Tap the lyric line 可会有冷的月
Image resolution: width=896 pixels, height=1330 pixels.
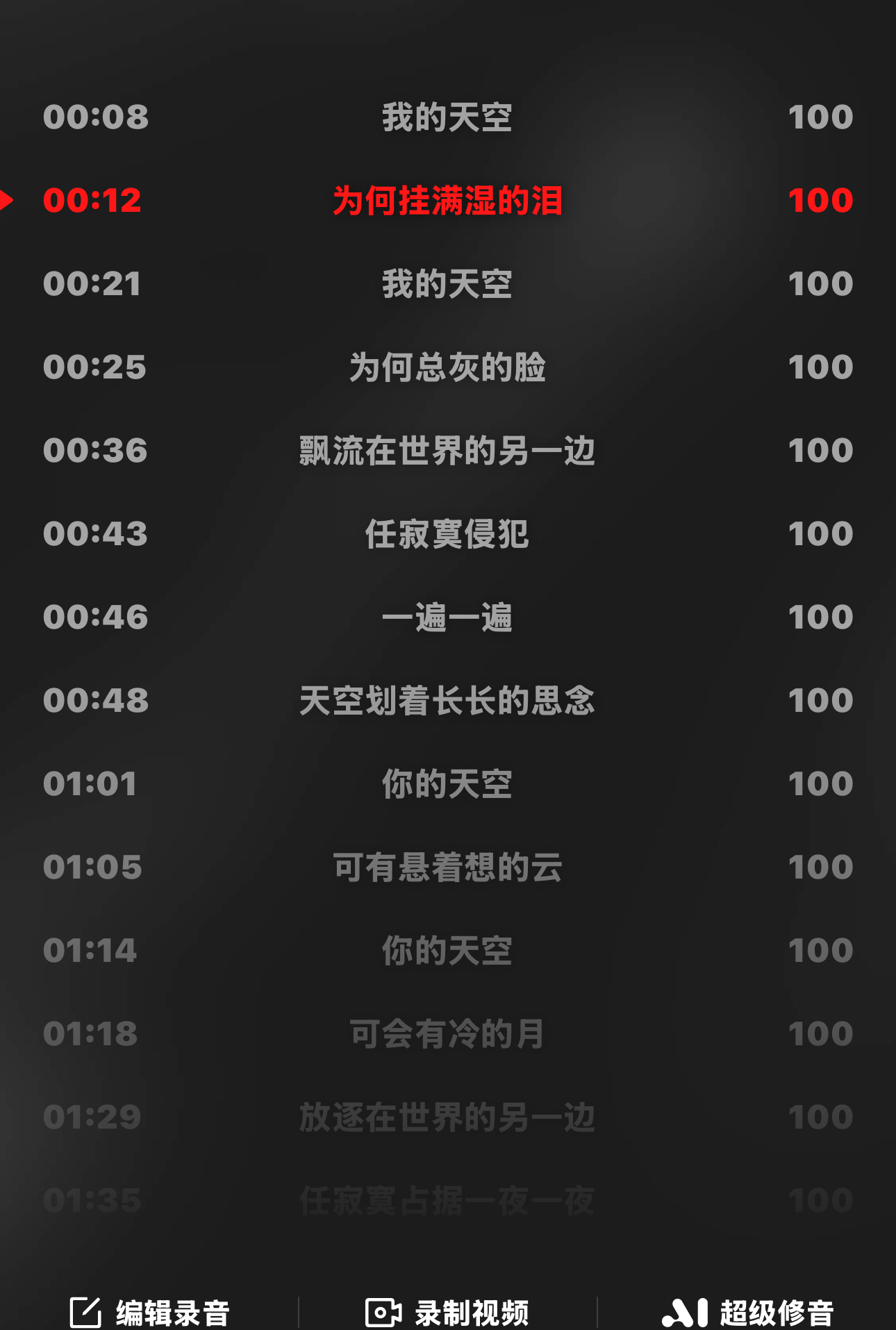(x=447, y=1033)
